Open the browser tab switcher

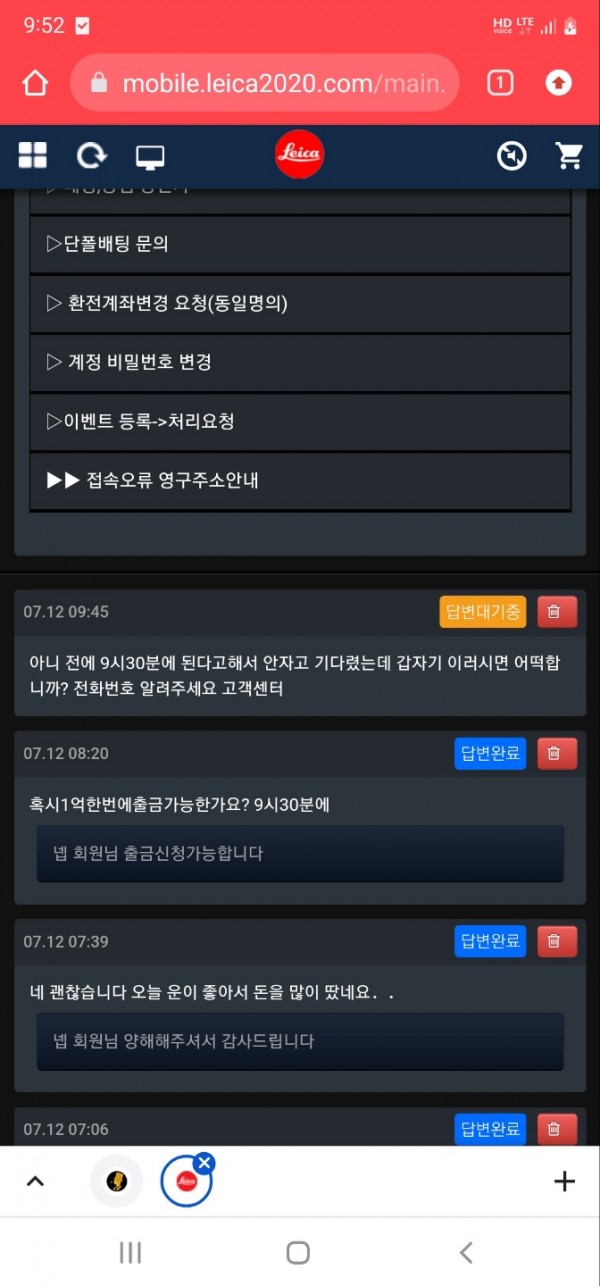[x=500, y=83]
